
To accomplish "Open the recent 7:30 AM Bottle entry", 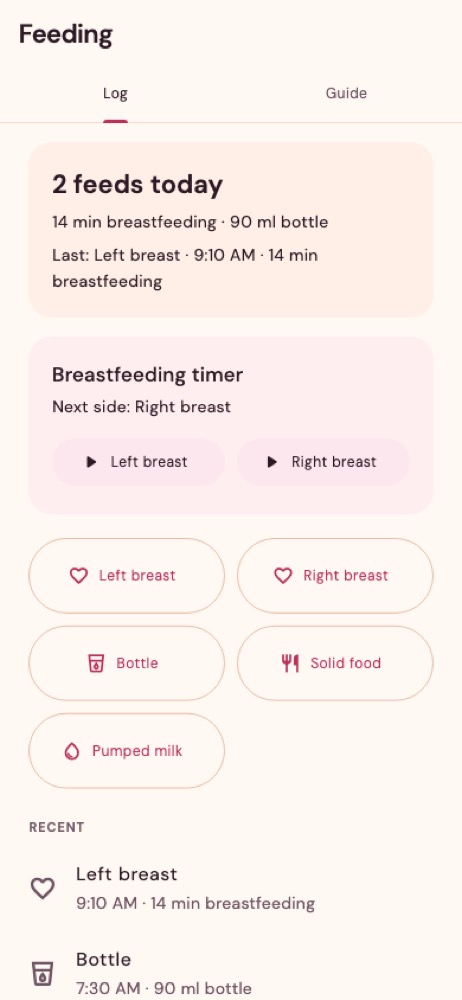I will (231, 973).
